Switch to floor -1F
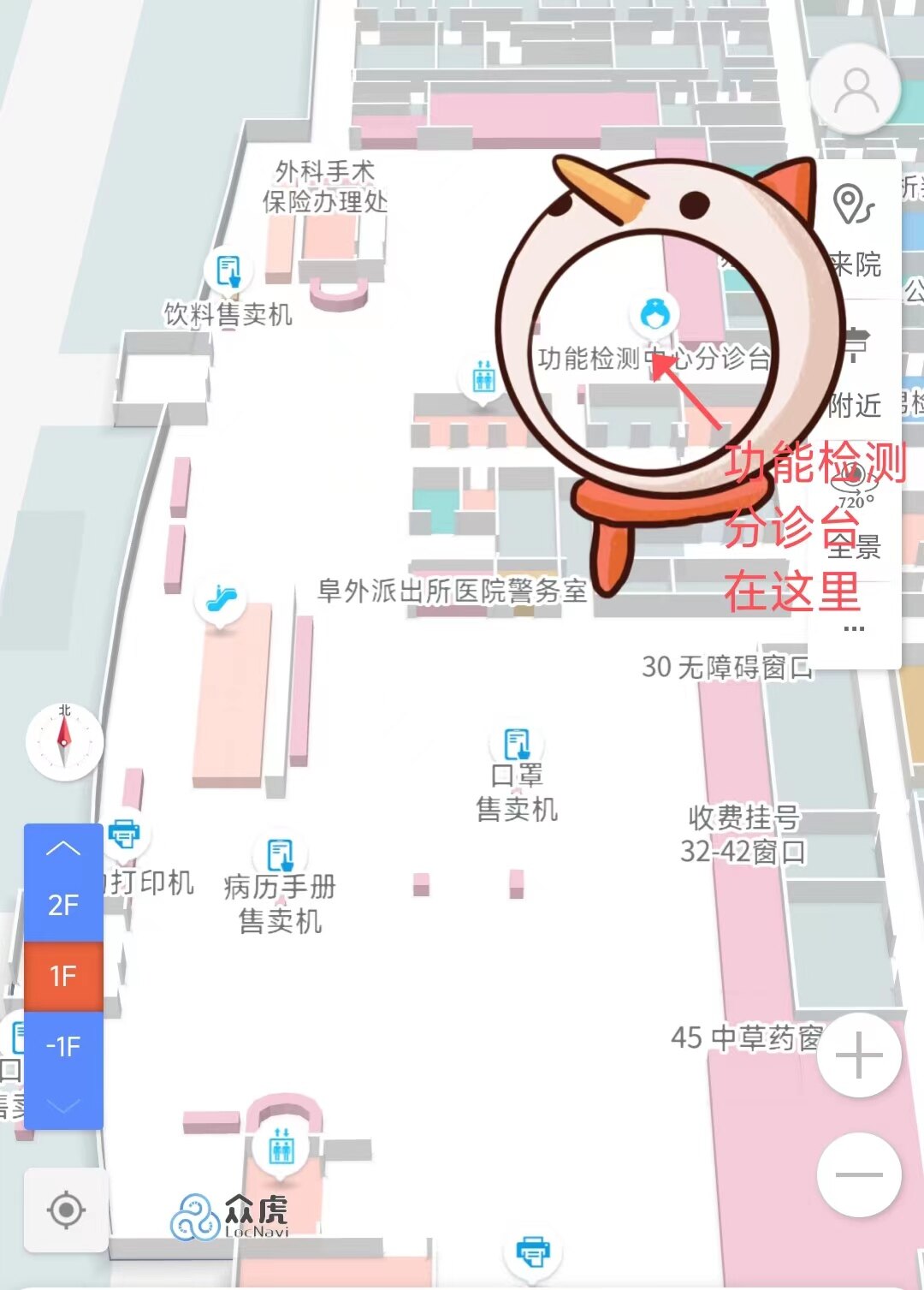 coord(62,1044)
